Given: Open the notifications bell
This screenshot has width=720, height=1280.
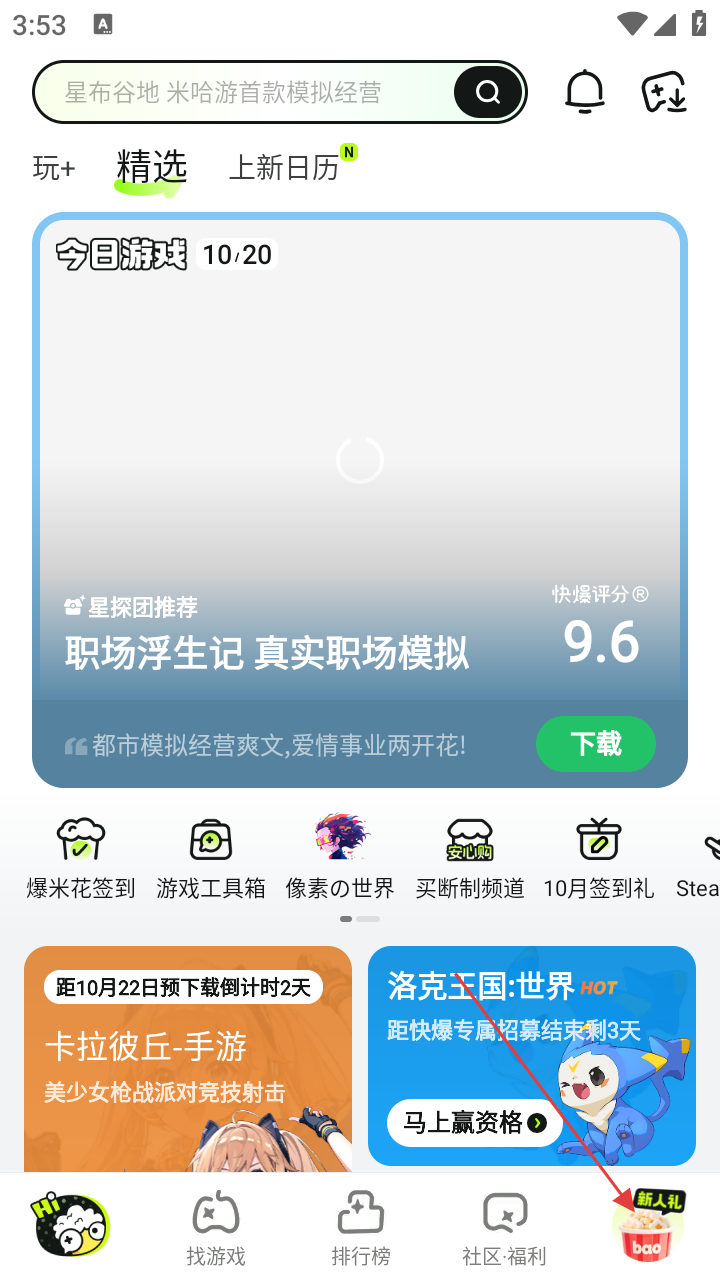Looking at the screenshot, I should pos(585,92).
